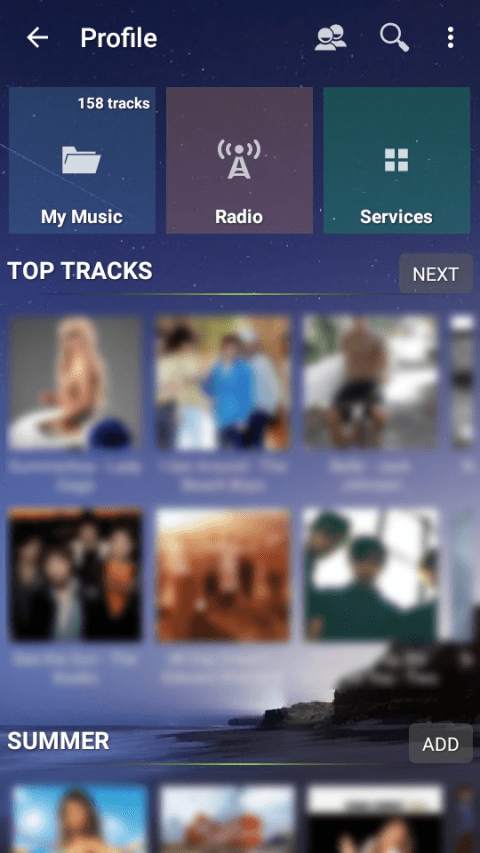This screenshot has height=853, width=480.
Task: Tap NEXT beside Top Tracks
Action: 435,274
